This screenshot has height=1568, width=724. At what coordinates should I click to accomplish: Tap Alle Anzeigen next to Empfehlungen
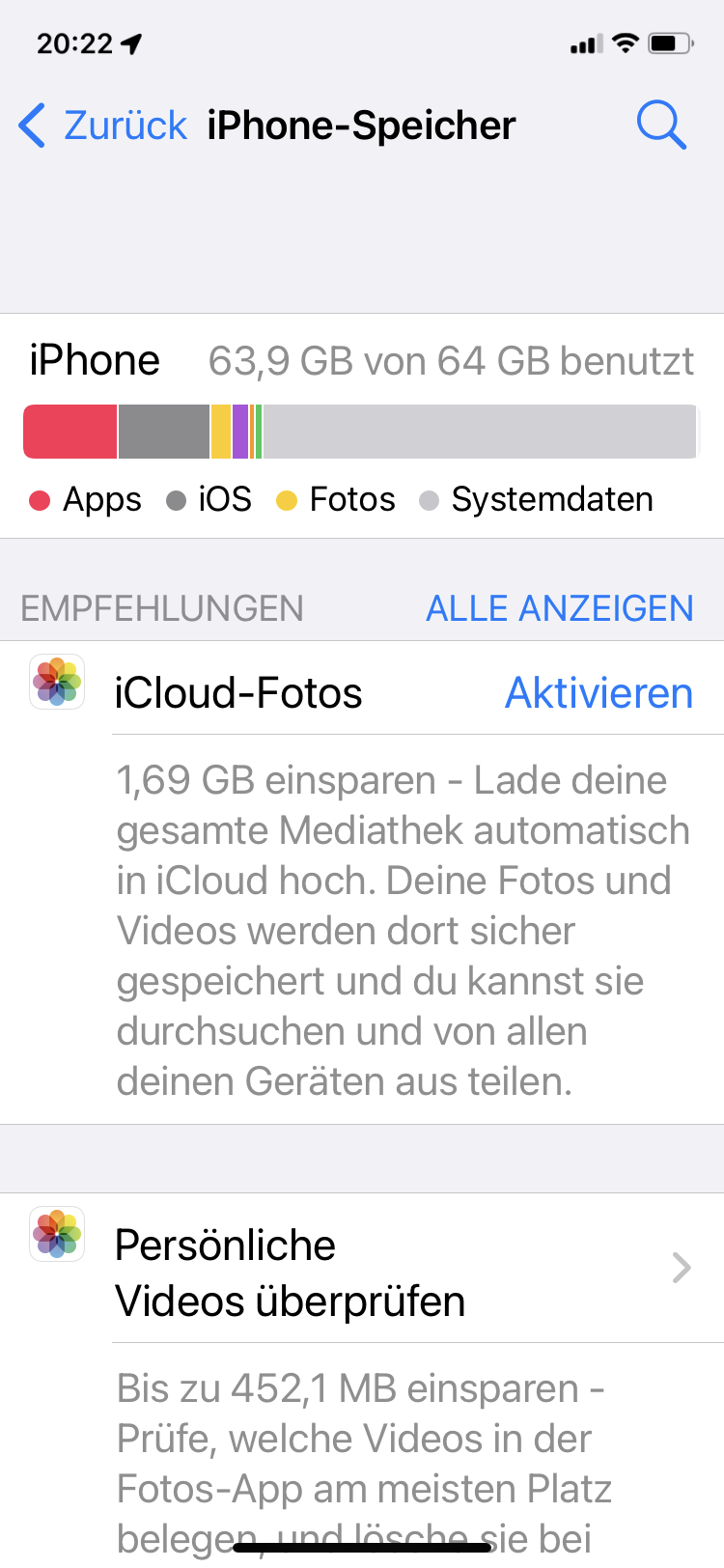coord(560,608)
